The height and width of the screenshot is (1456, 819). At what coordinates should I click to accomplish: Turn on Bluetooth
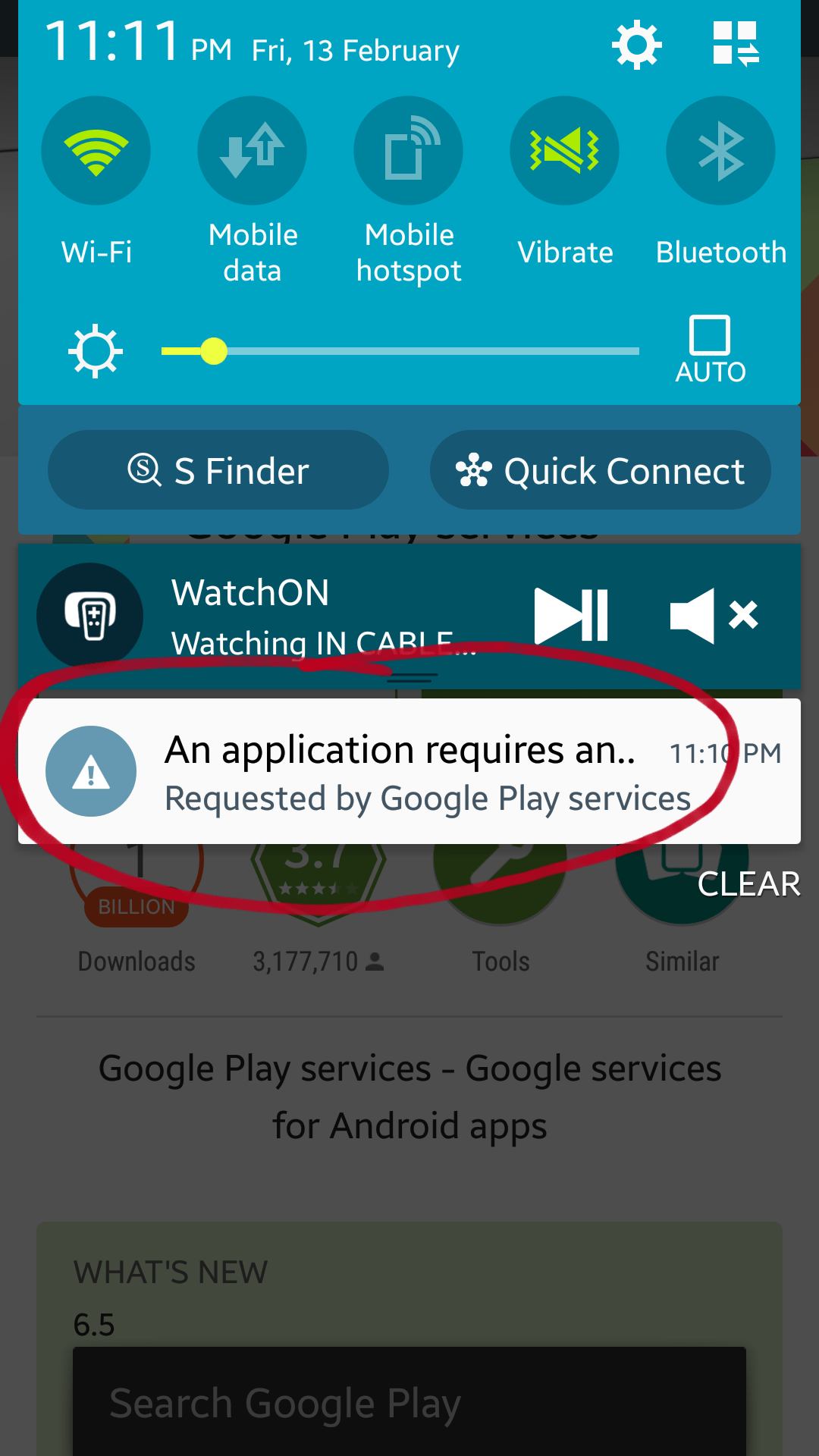[720, 151]
